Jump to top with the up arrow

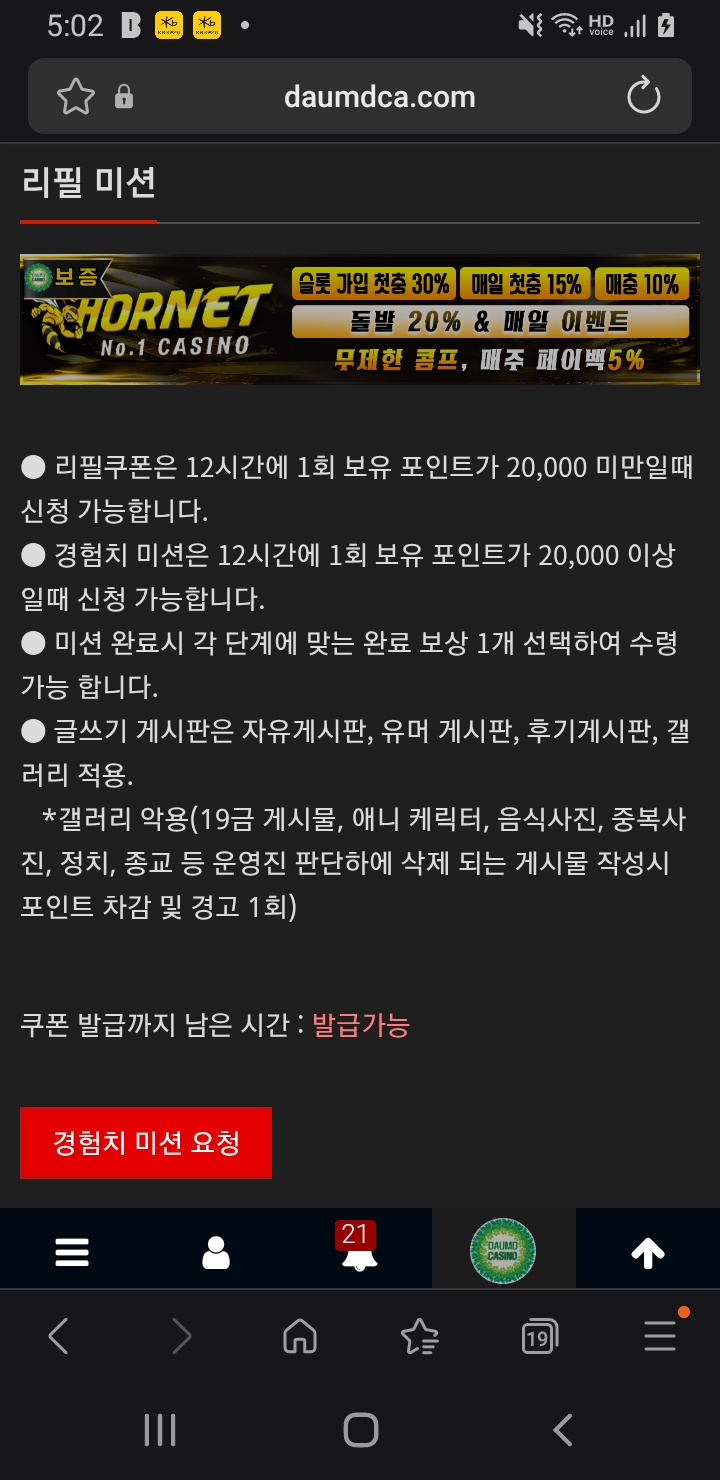click(647, 1252)
